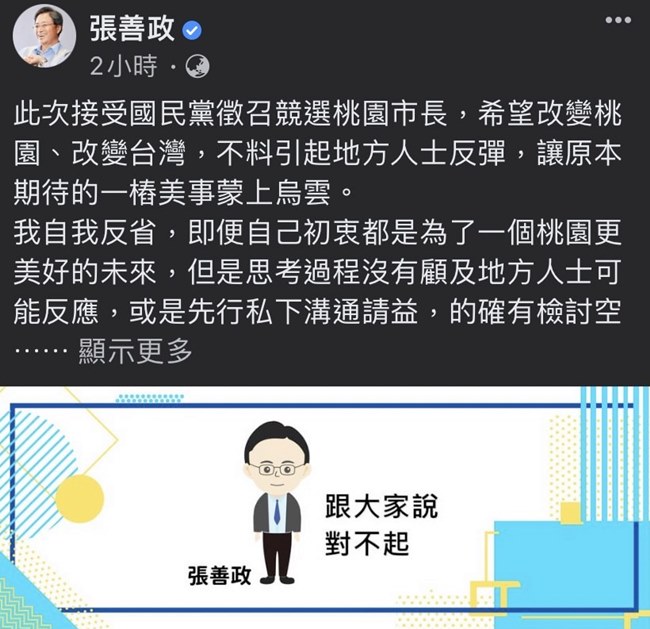Open 張善政's profile picture

(x=40, y=43)
